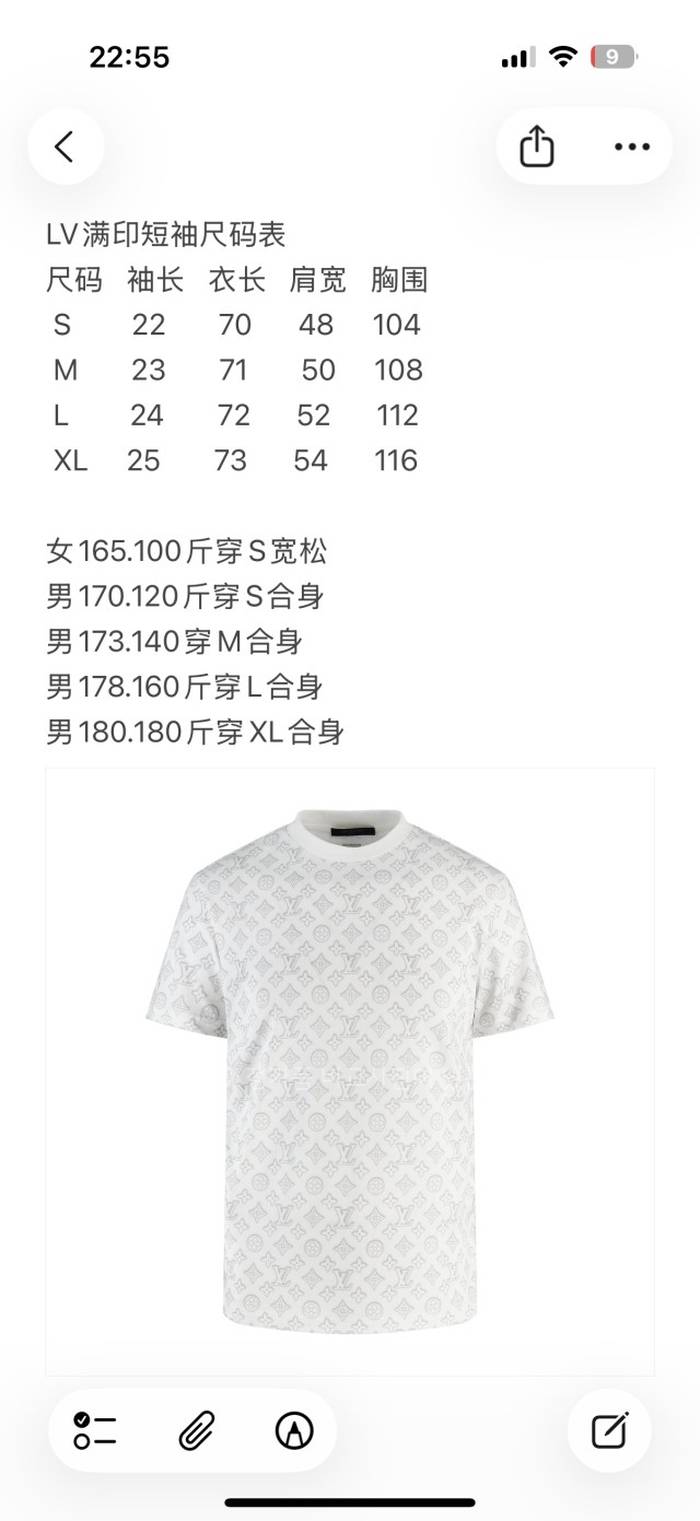Screen dimensions: 700x1521
Task: Open the markup pen tool
Action: pos(294,1431)
